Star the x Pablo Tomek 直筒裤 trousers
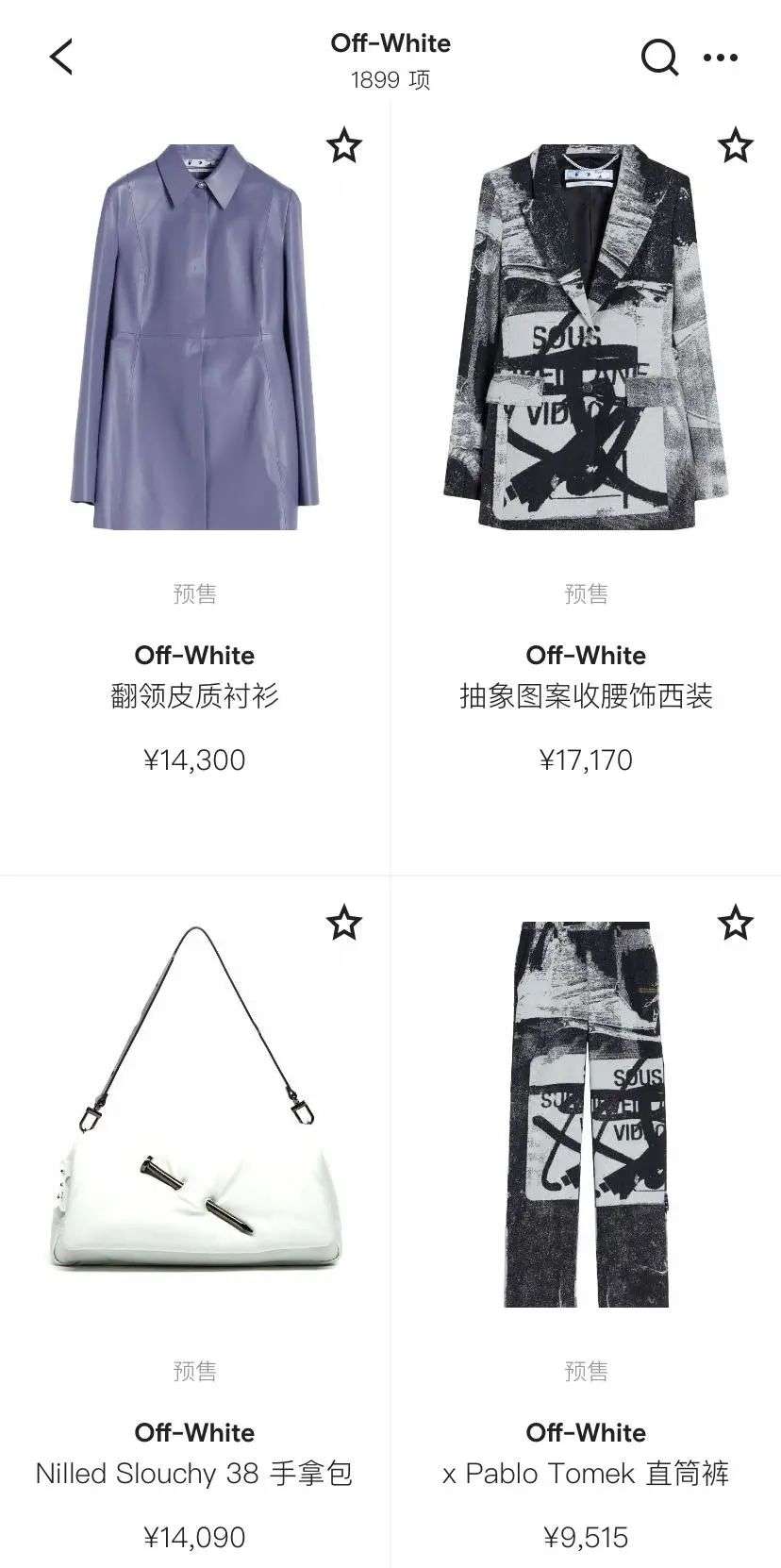Screen dimensions: 781x1568 735,923
